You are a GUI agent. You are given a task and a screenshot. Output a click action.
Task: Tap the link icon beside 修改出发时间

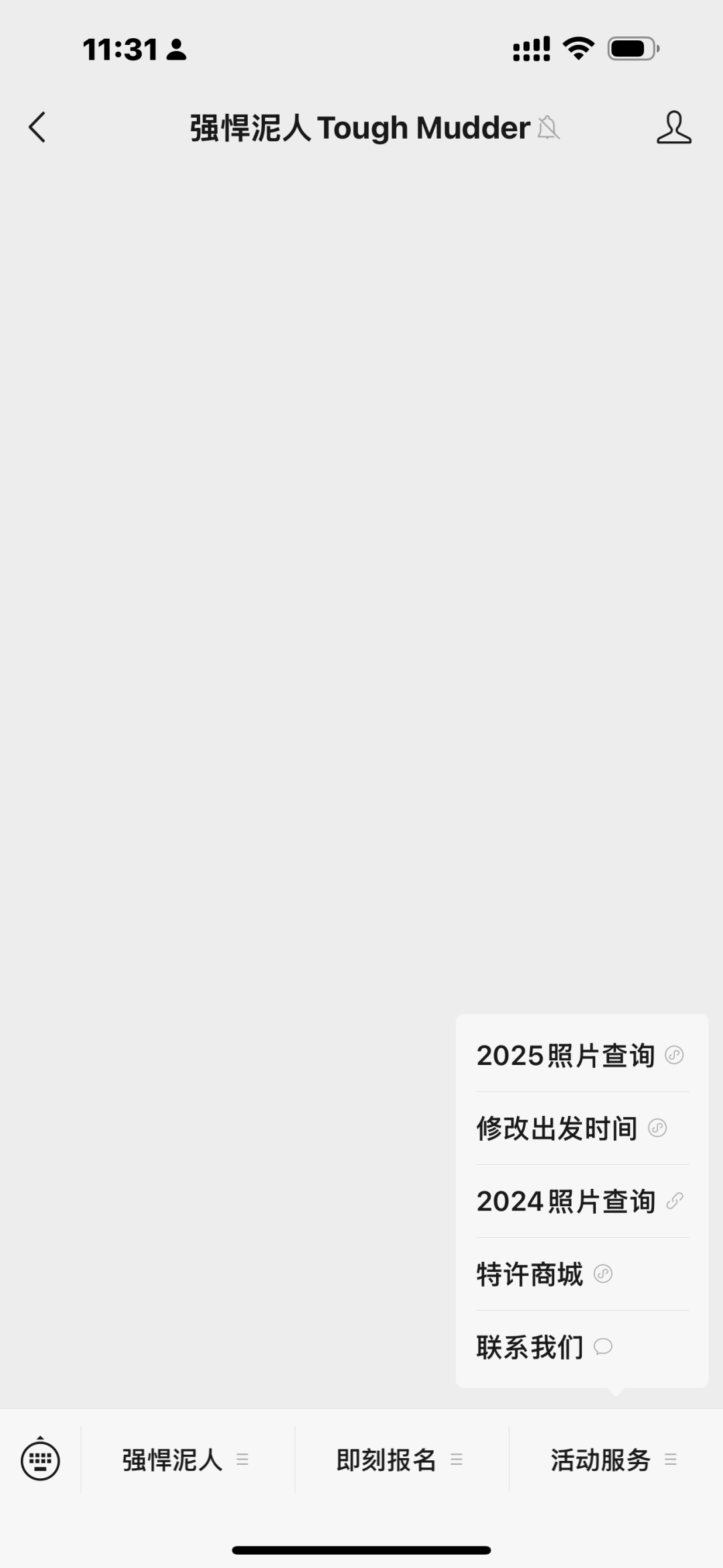tap(659, 1129)
